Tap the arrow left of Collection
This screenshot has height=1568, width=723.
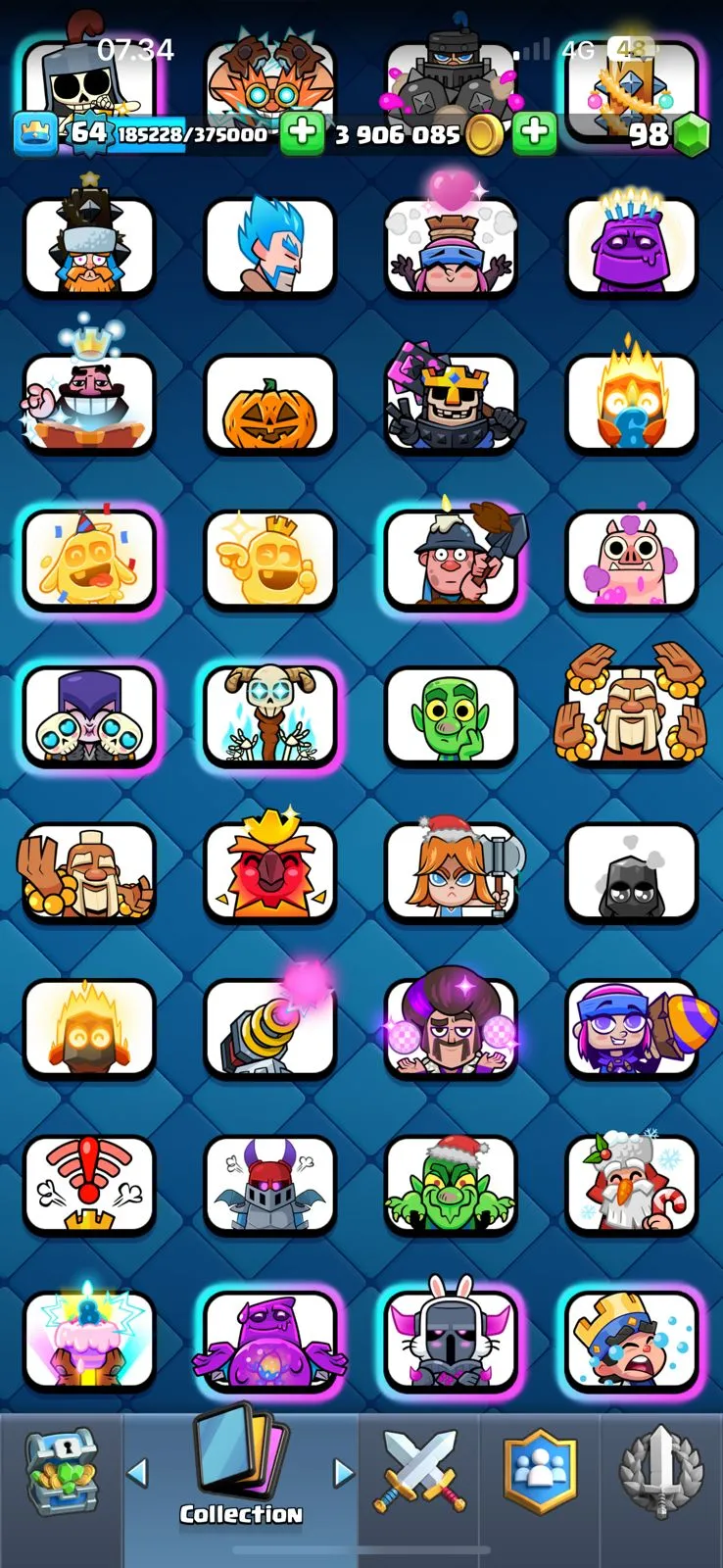[x=138, y=1472]
